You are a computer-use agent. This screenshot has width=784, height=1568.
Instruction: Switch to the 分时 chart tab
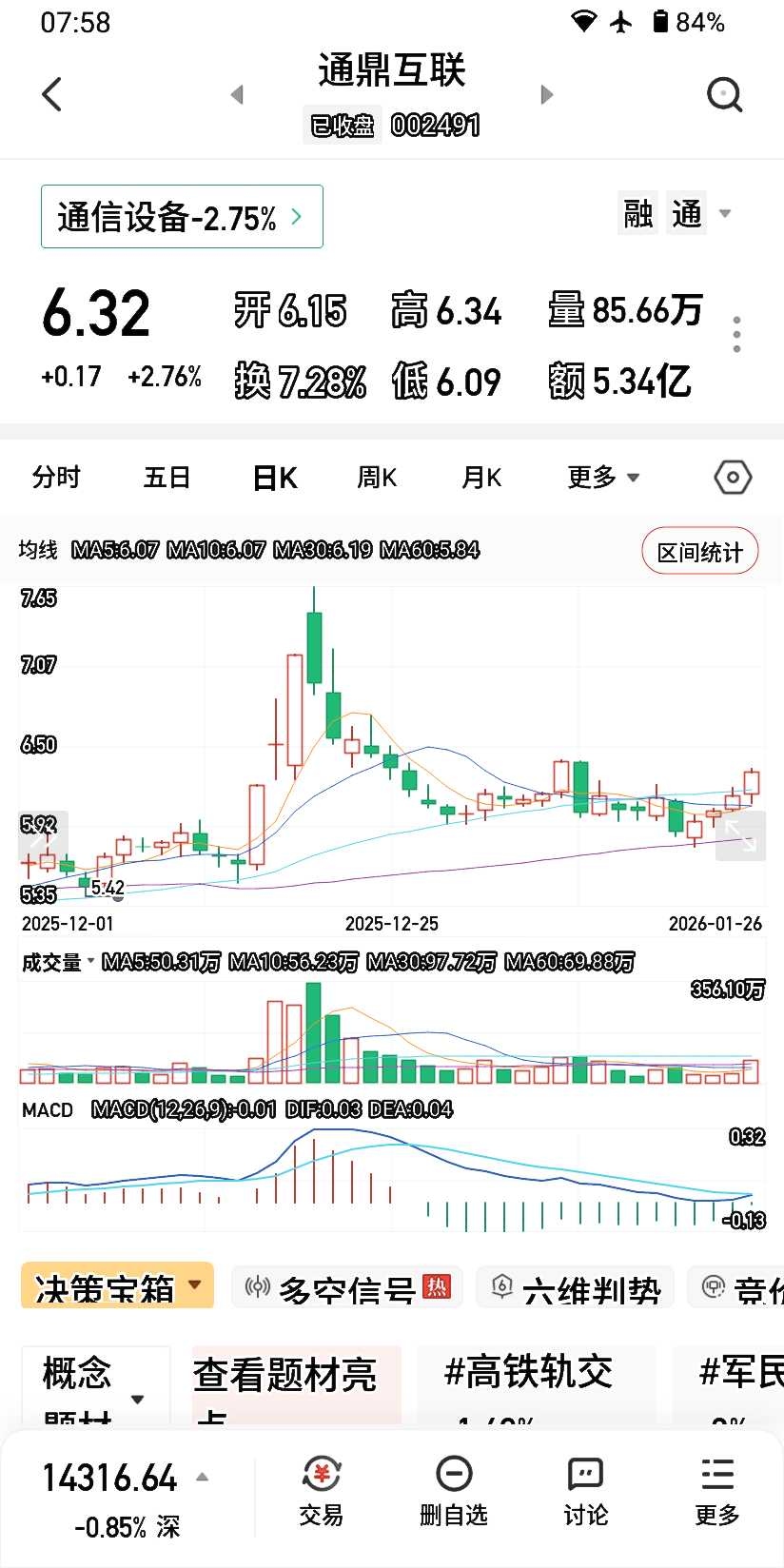[x=56, y=477]
